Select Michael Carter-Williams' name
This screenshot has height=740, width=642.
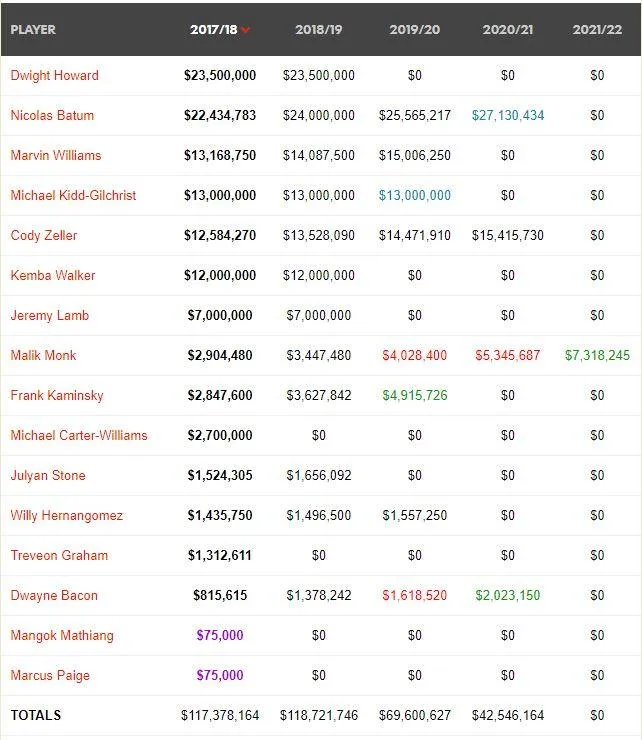[x=79, y=435]
